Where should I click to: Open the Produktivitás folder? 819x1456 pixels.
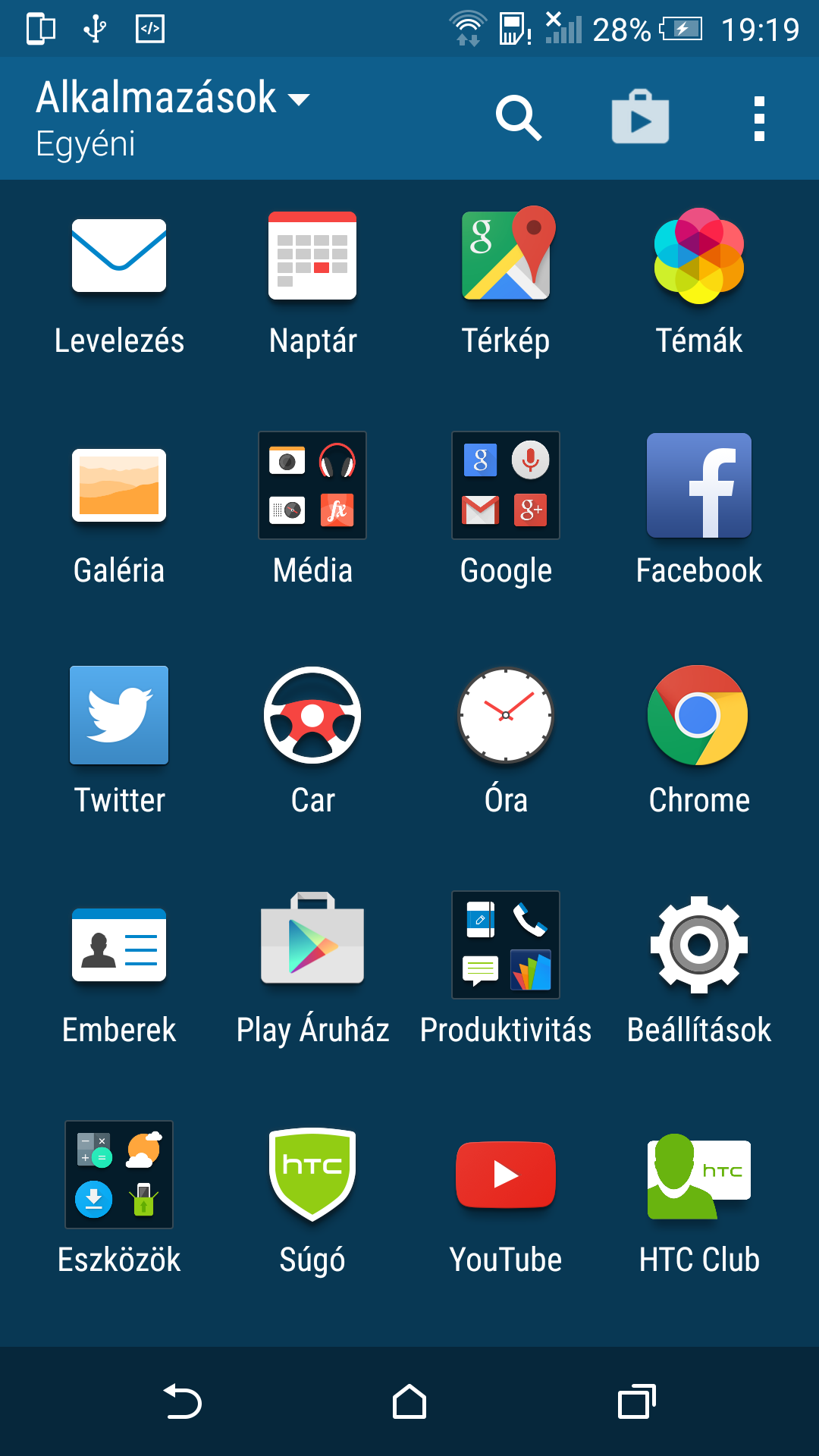coord(506,945)
